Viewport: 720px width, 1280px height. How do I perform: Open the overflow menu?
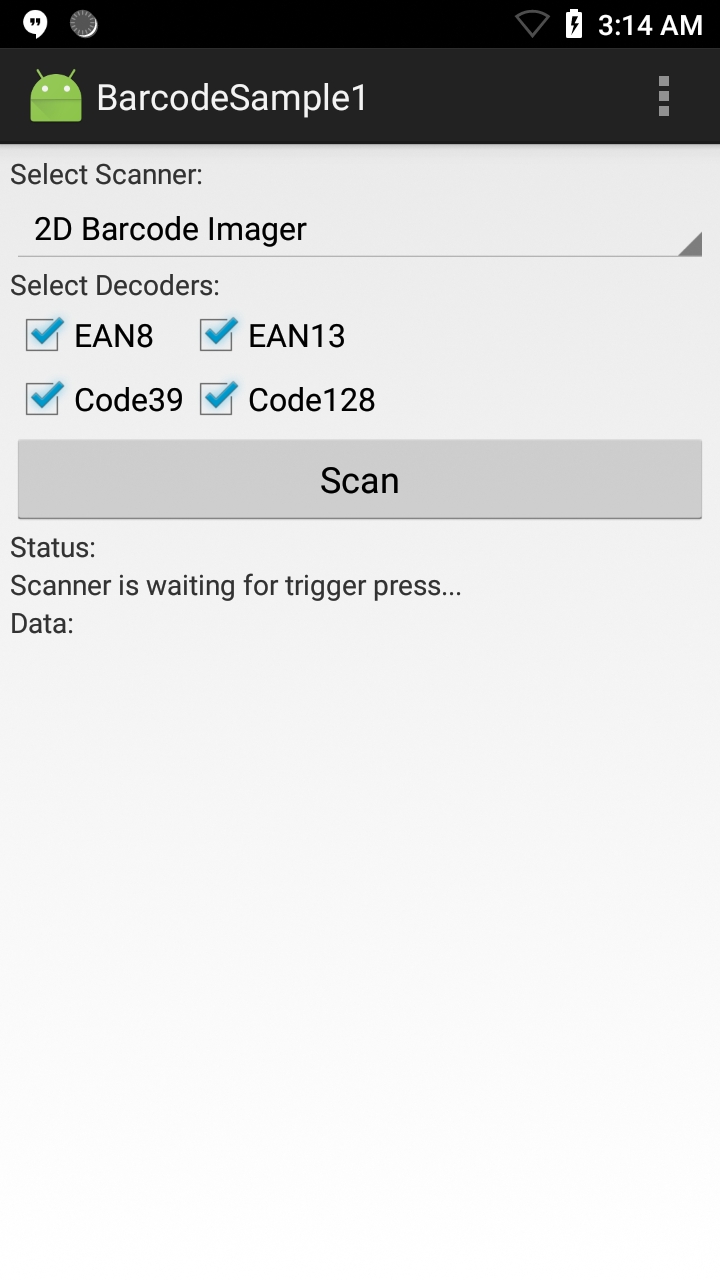click(x=663, y=97)
